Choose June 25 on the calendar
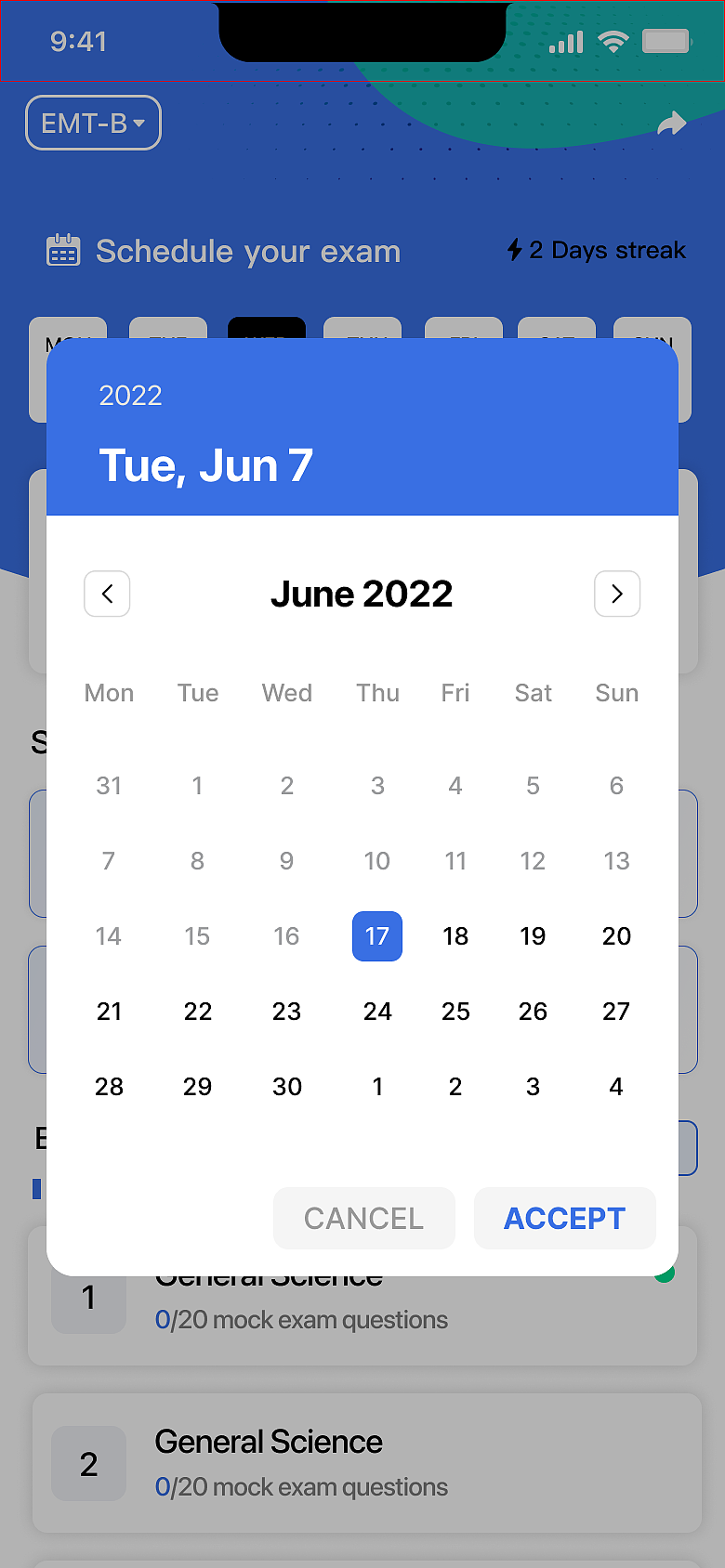725x1568 pixels. (455, 1012)
